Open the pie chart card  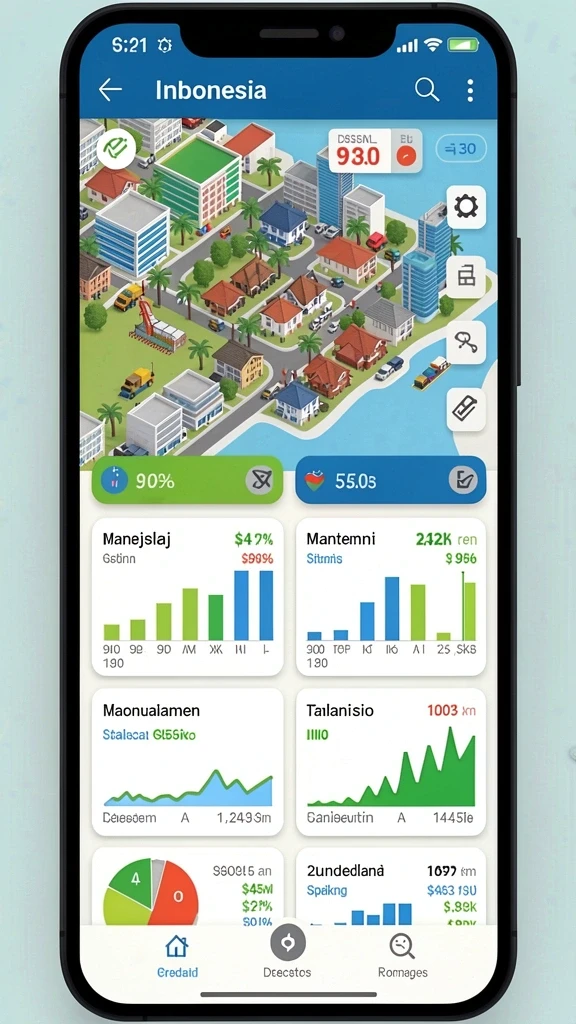pos(187,887)
